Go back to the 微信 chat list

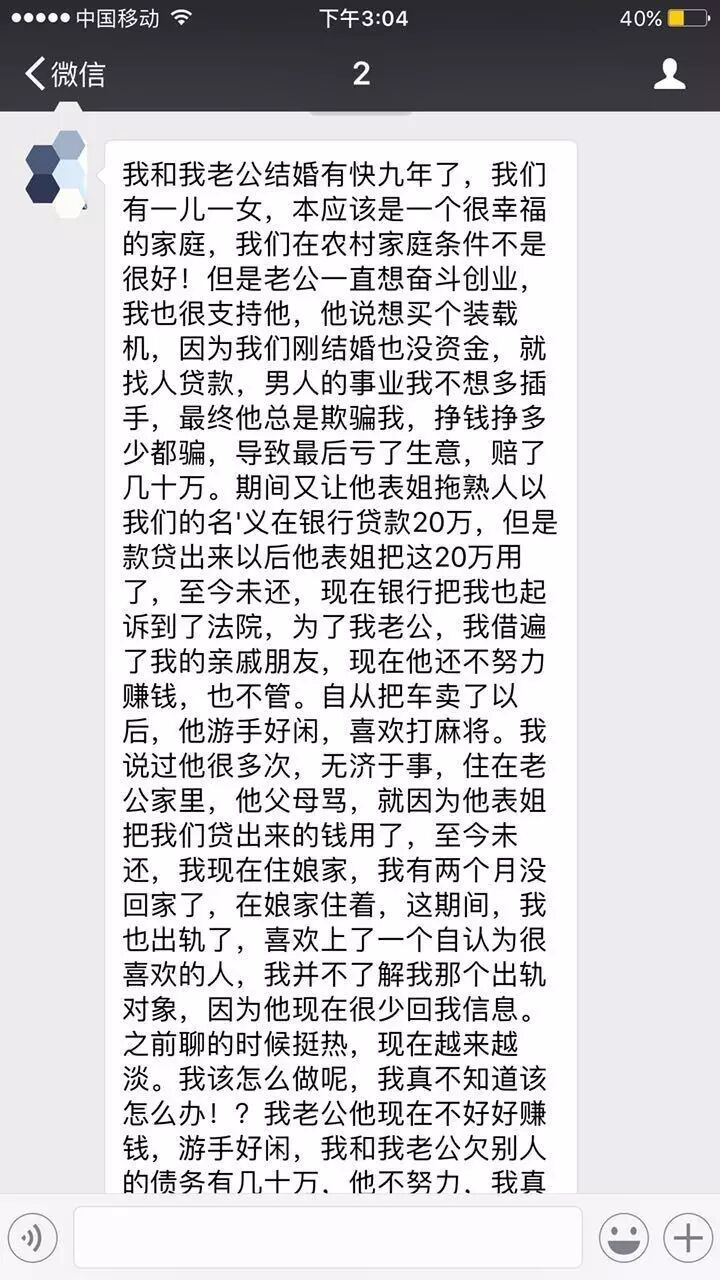65,73
